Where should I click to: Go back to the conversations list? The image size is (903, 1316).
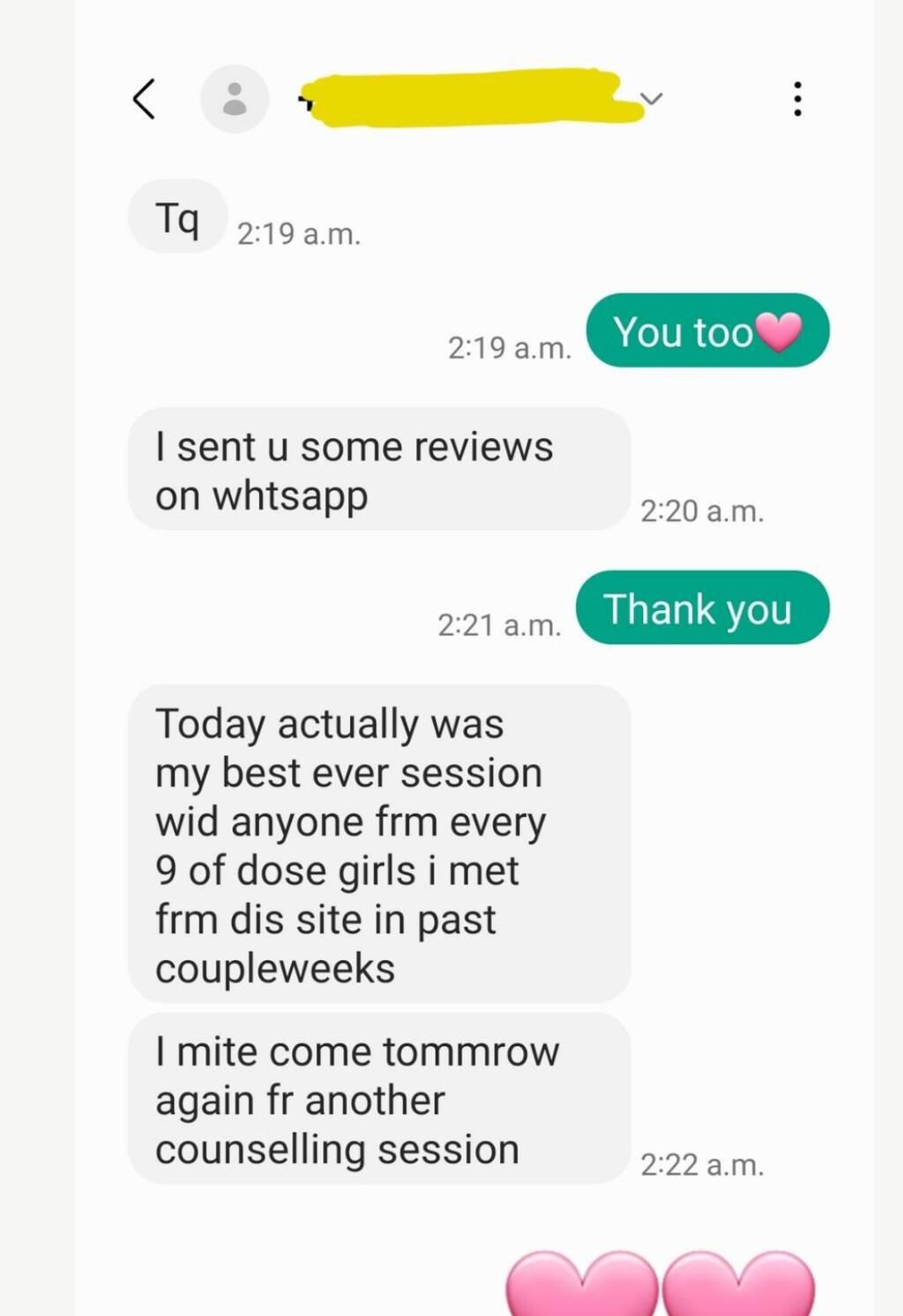pos(145,99)
